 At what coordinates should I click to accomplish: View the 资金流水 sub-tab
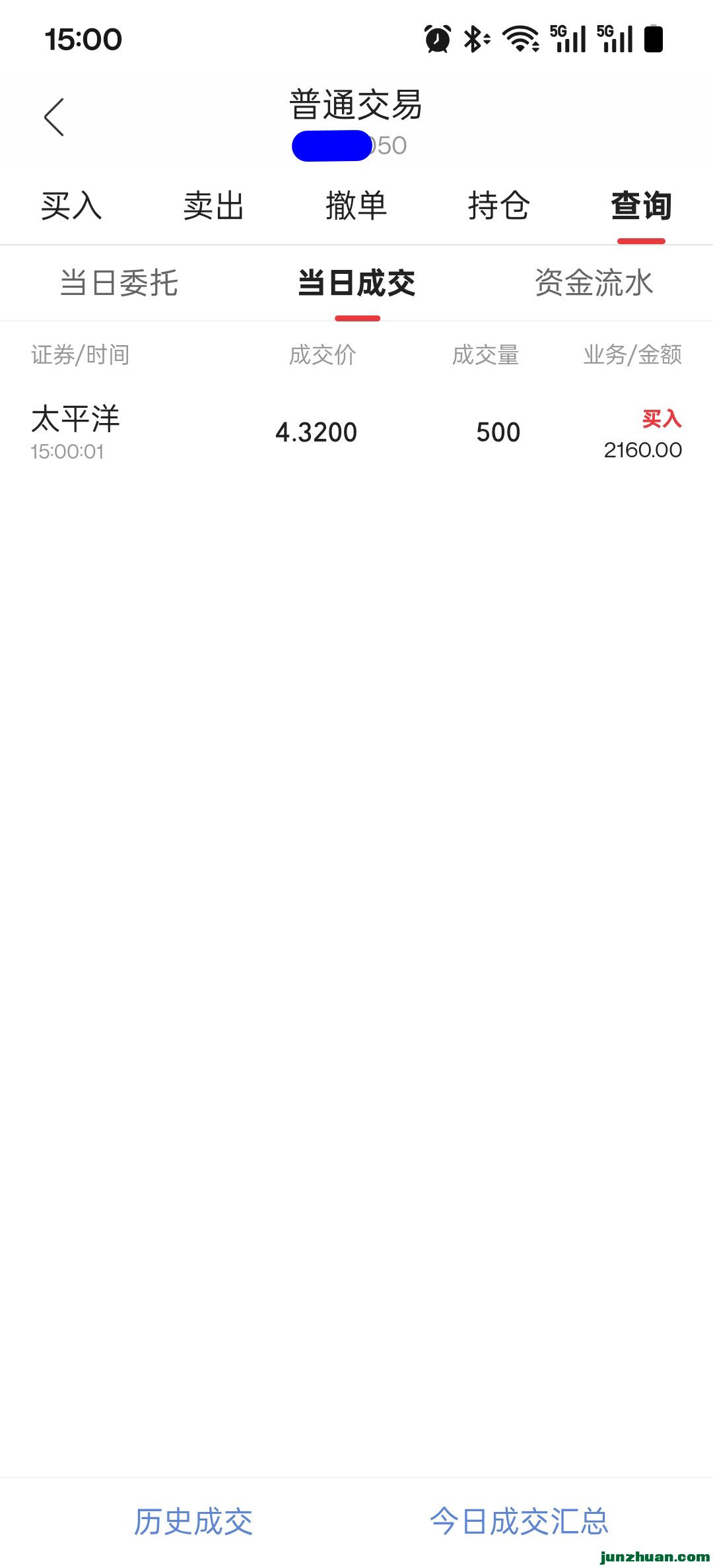594,283
